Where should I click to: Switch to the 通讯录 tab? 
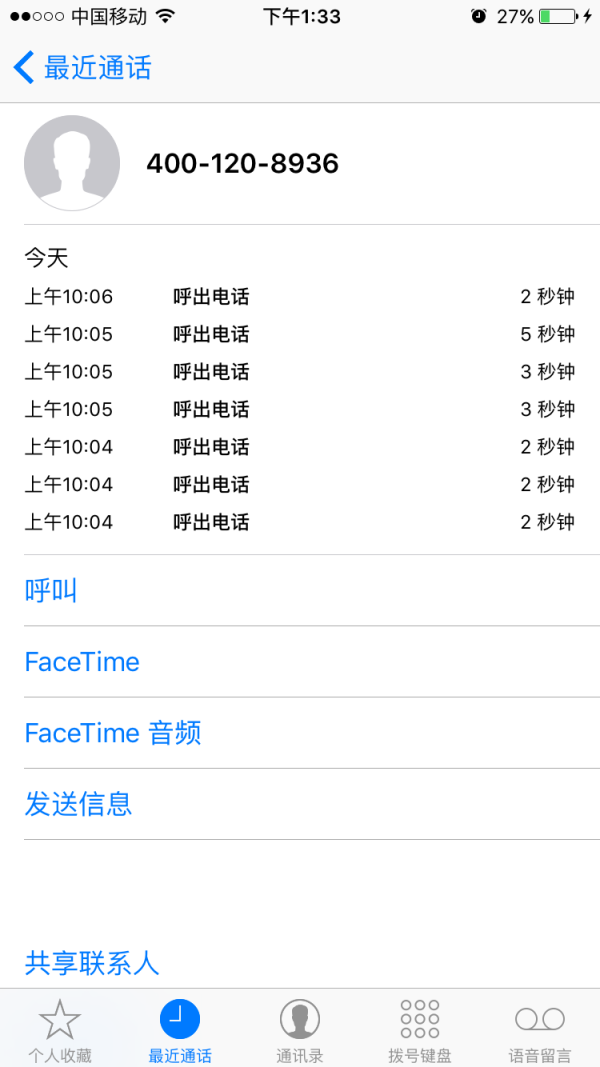click(300, 1030)
